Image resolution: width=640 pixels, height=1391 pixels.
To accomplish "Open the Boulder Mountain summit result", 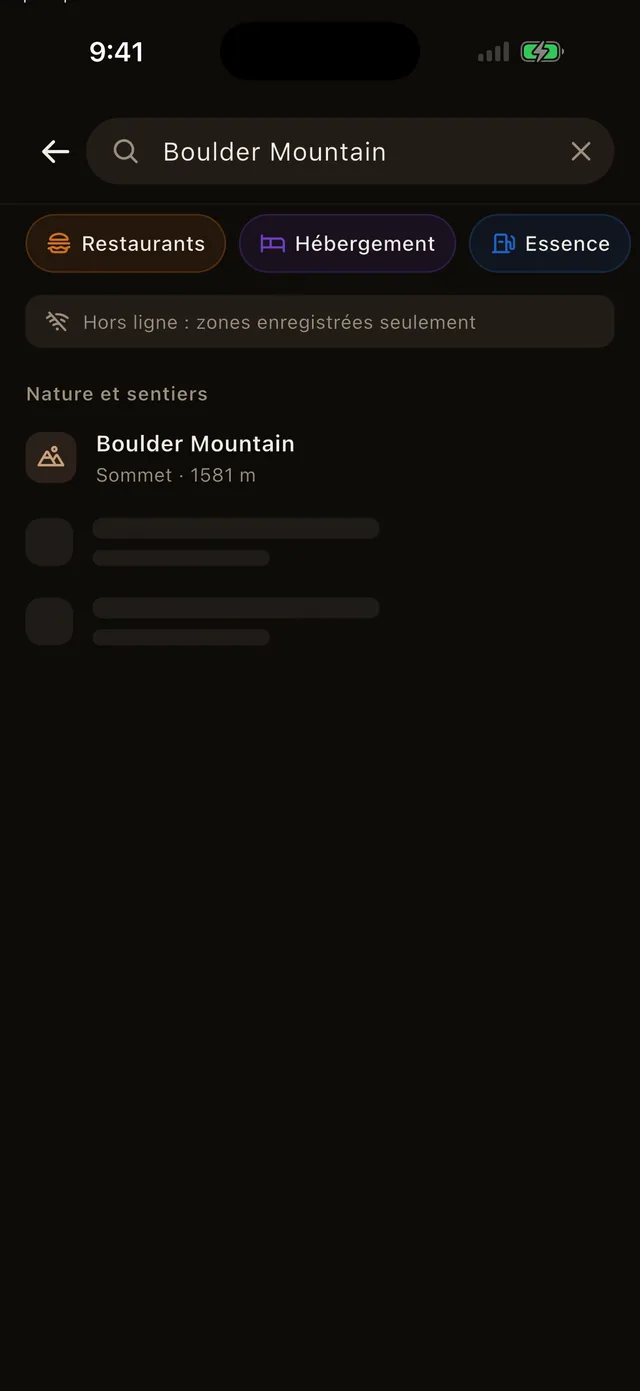I will (320, 458).
